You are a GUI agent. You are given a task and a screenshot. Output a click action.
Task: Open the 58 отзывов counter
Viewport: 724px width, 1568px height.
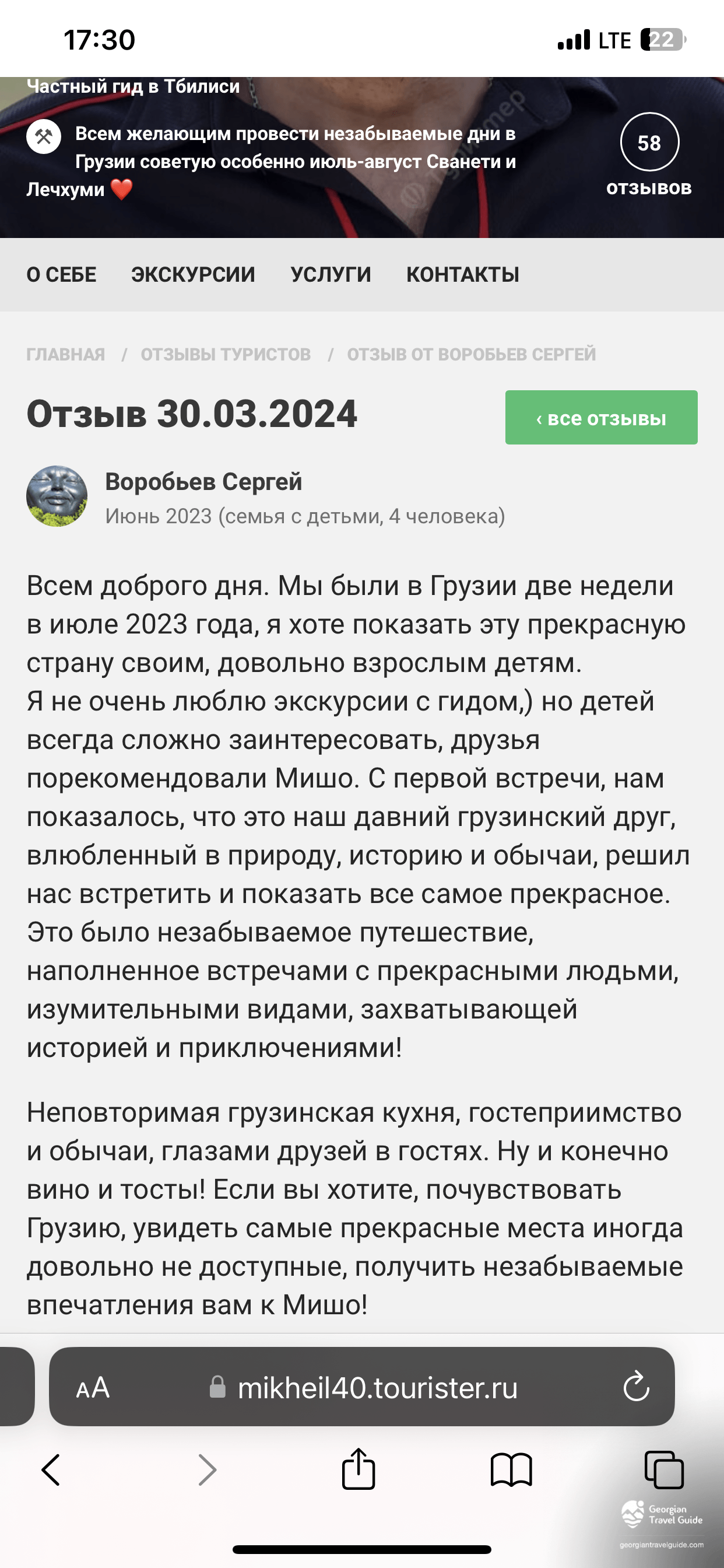pyautogui.click(x=649, y=155)
